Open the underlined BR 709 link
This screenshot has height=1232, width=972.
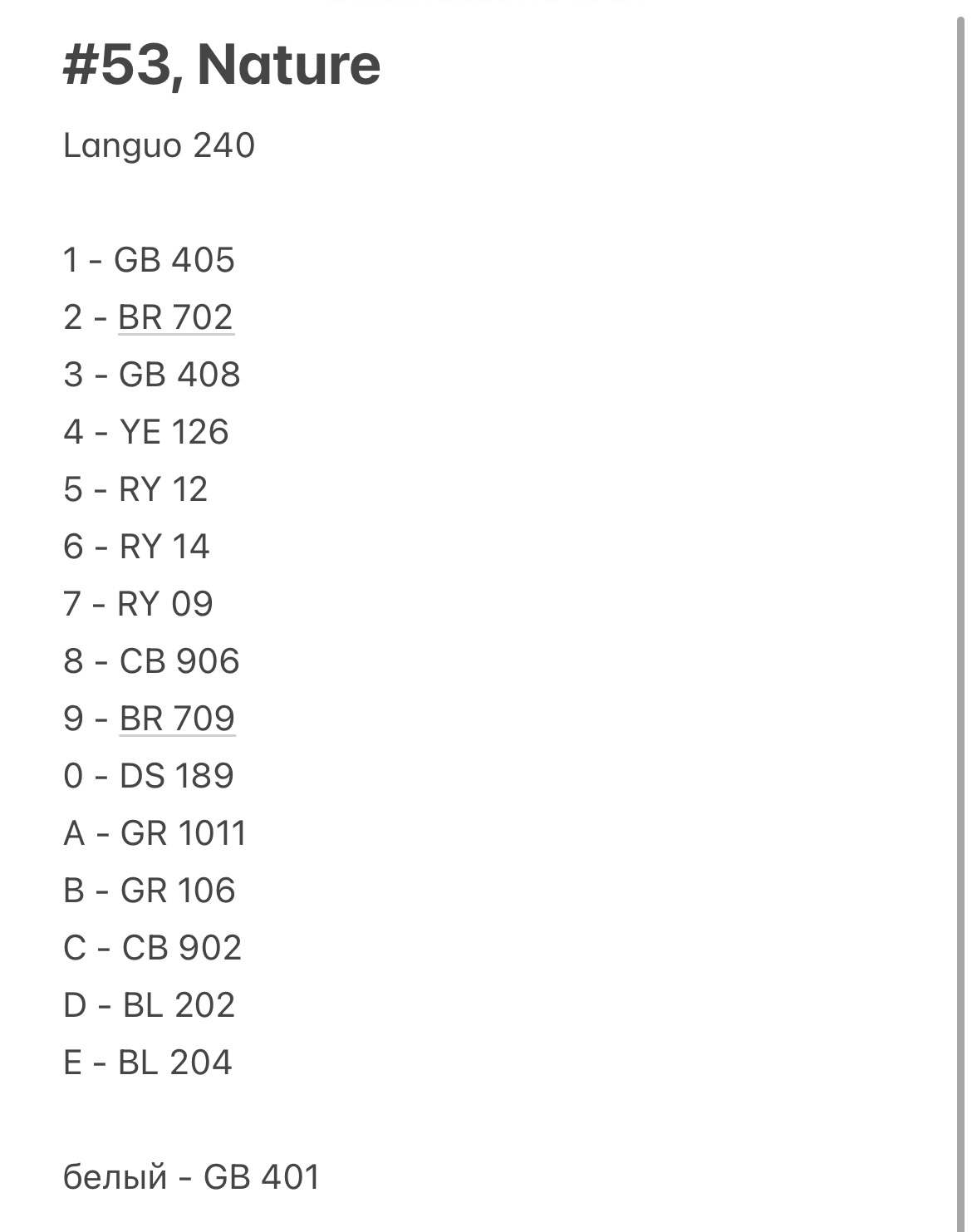(178, 719)
